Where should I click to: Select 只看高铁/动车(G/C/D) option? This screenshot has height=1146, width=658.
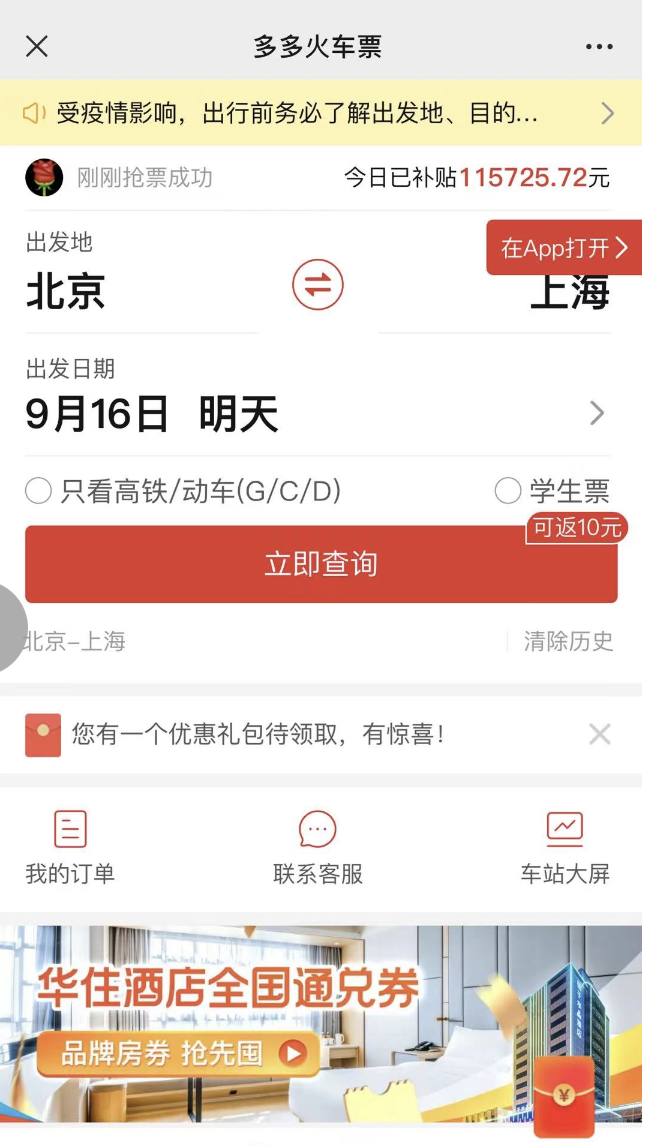click(40, 491)
